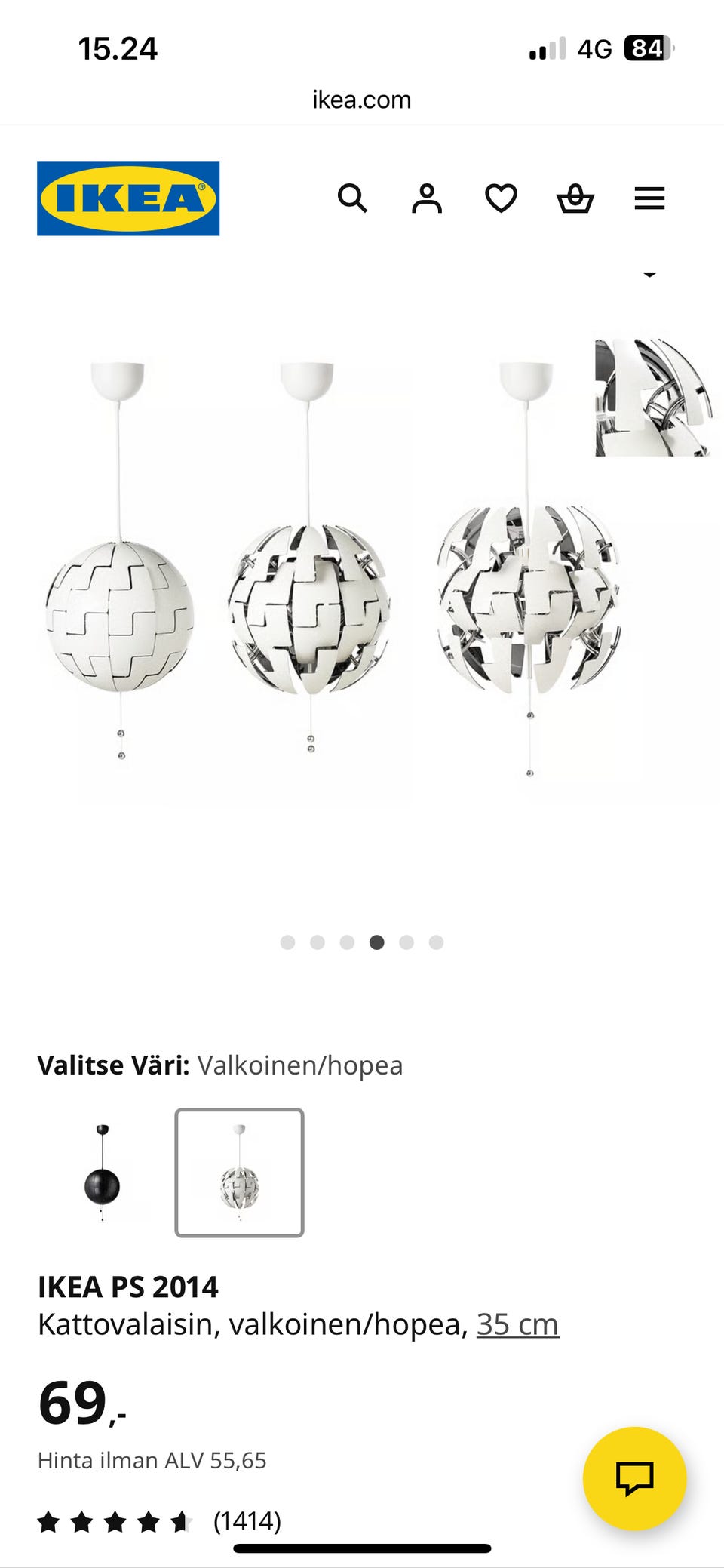Open the close-up lamp detail image
The width and height of the screenshot is (724, 1568).
(x=653, y=398)
